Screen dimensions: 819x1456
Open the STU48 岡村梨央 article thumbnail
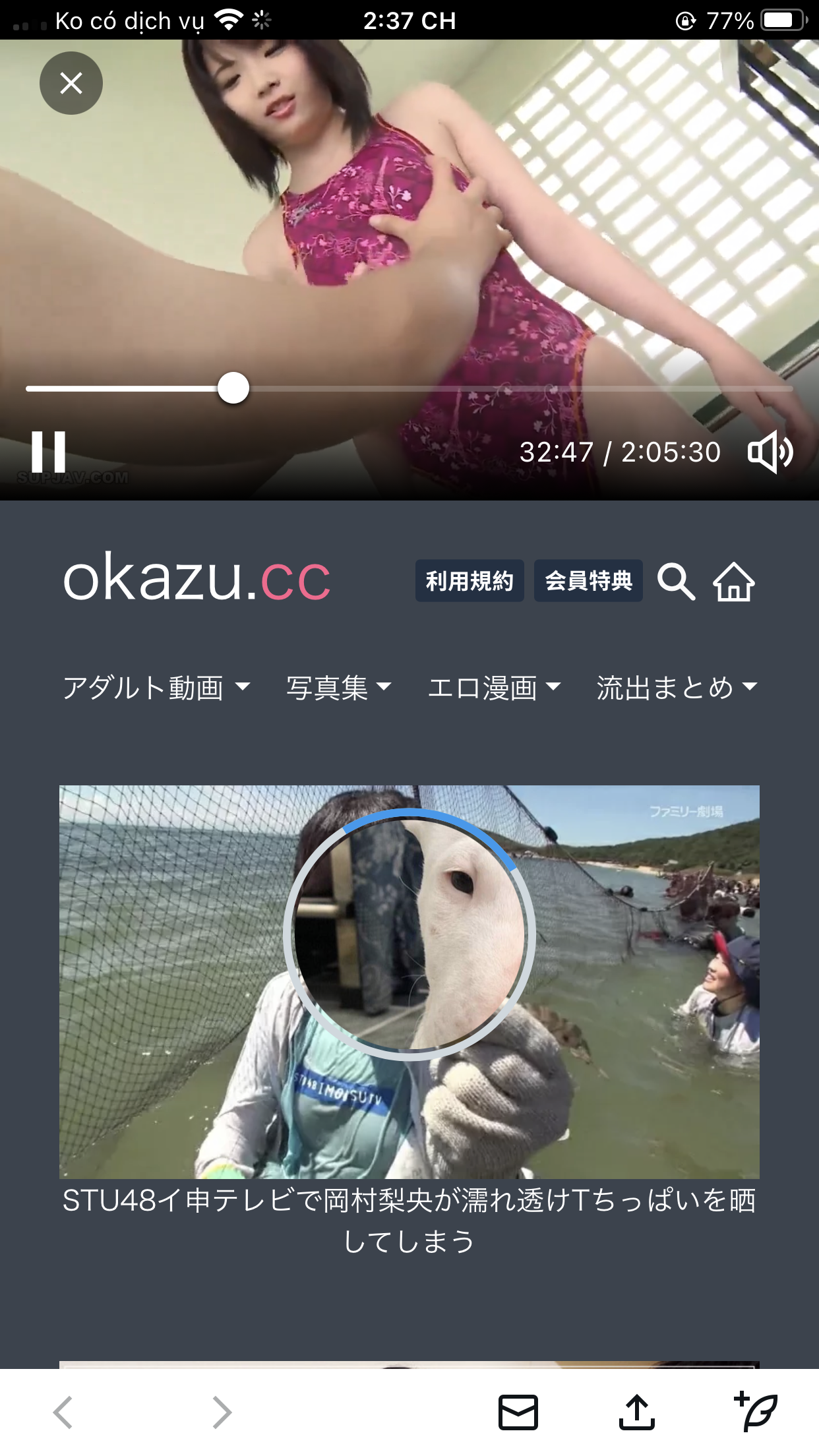point(409,981)
